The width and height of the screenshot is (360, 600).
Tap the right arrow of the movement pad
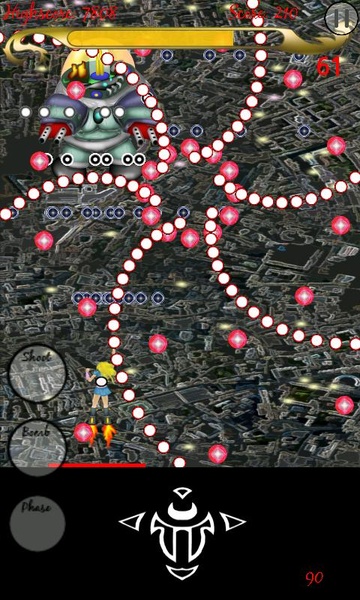pos(232,522)
